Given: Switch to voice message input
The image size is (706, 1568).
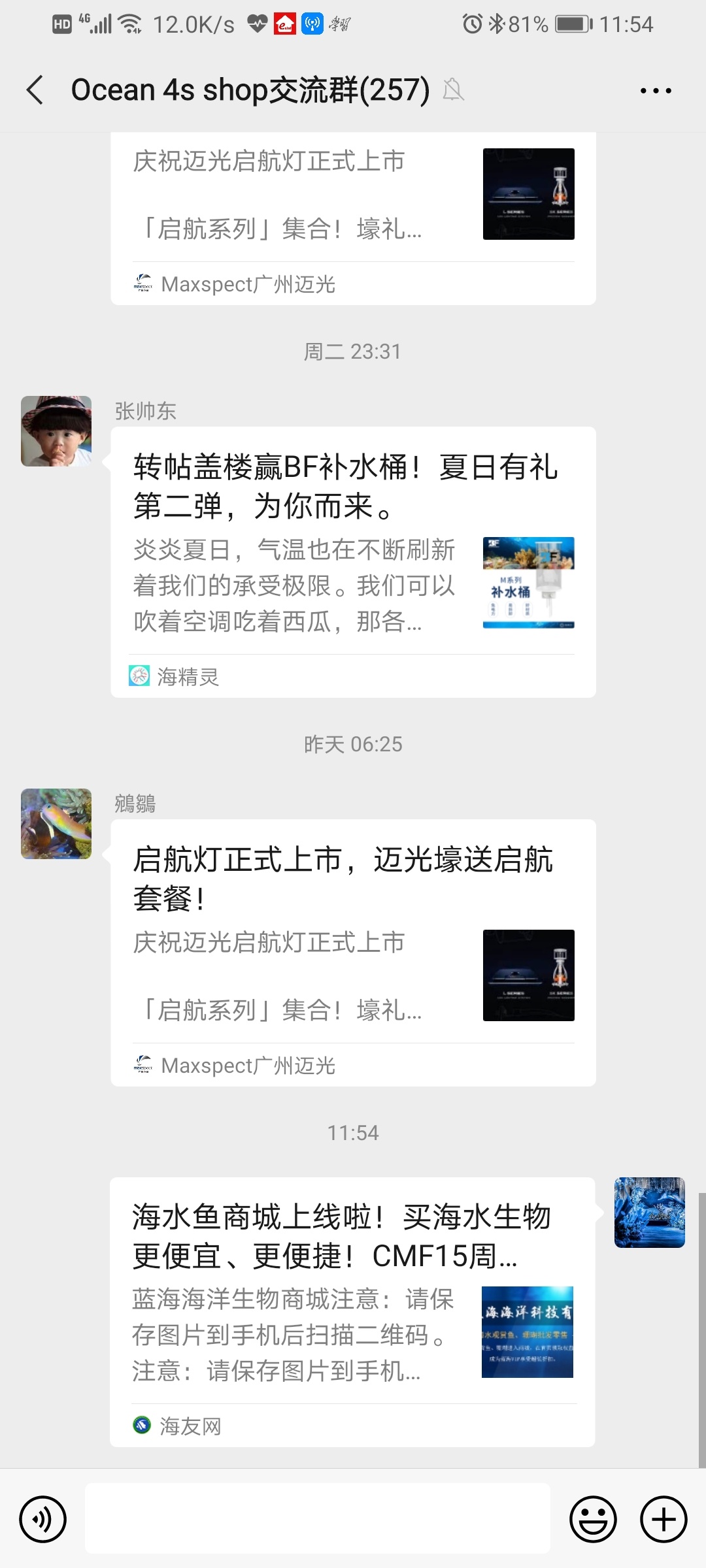Looking at the screenshot, I should (x=43, y=1519).
